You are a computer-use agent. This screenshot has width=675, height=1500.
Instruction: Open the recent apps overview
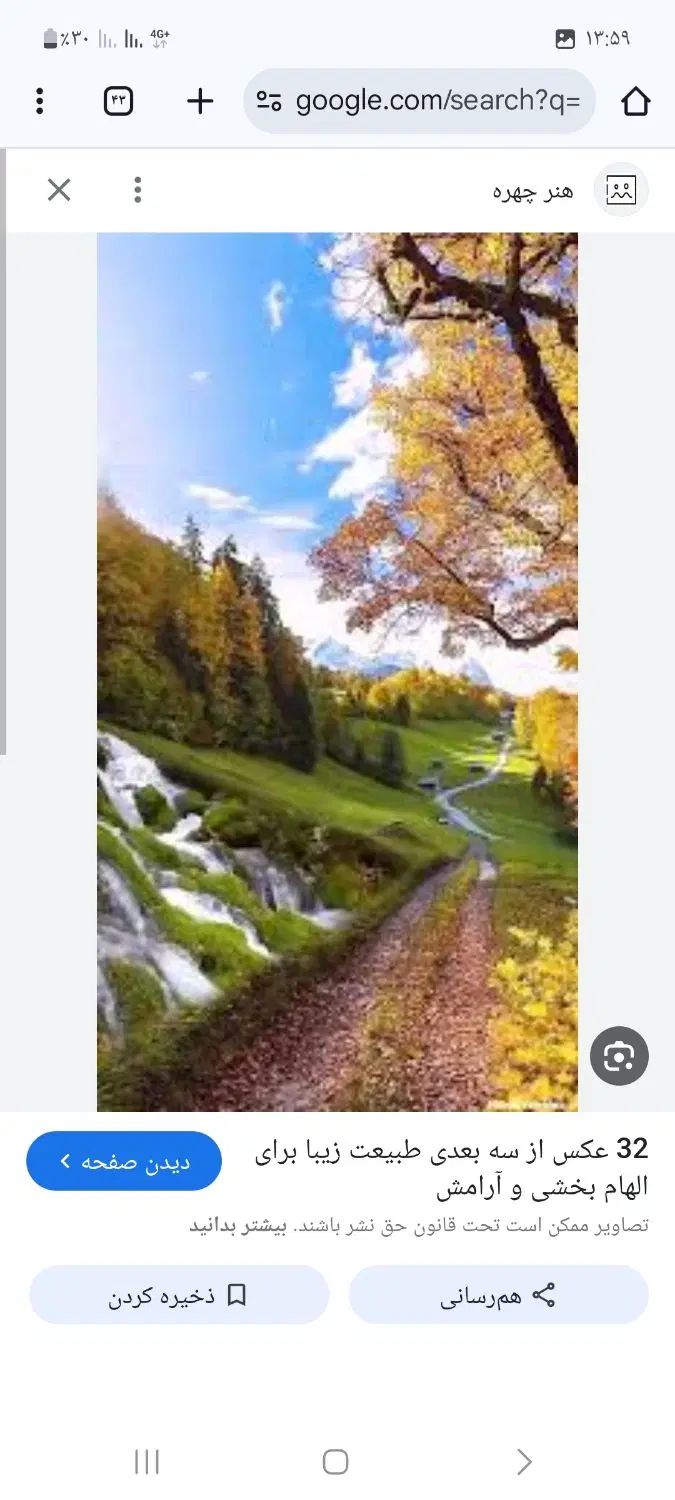click(147, 1462)
